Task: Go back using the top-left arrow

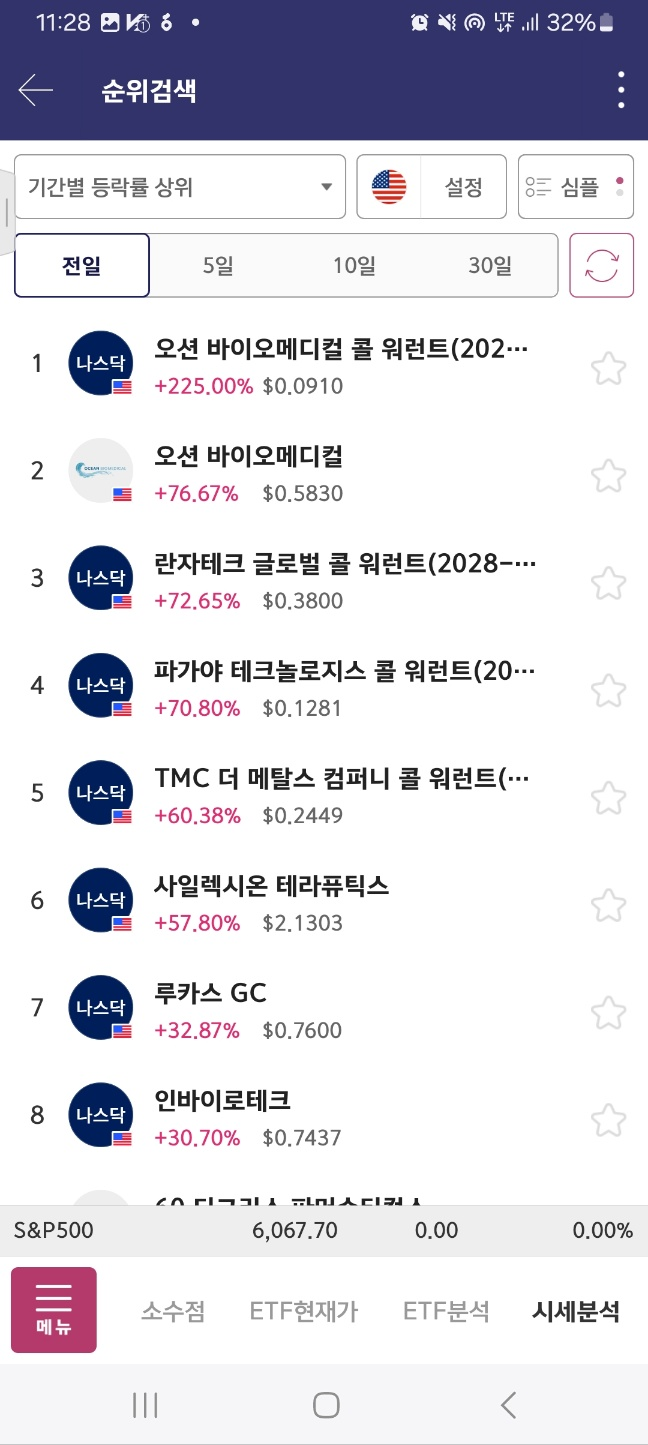Action: tap(35, 91)
